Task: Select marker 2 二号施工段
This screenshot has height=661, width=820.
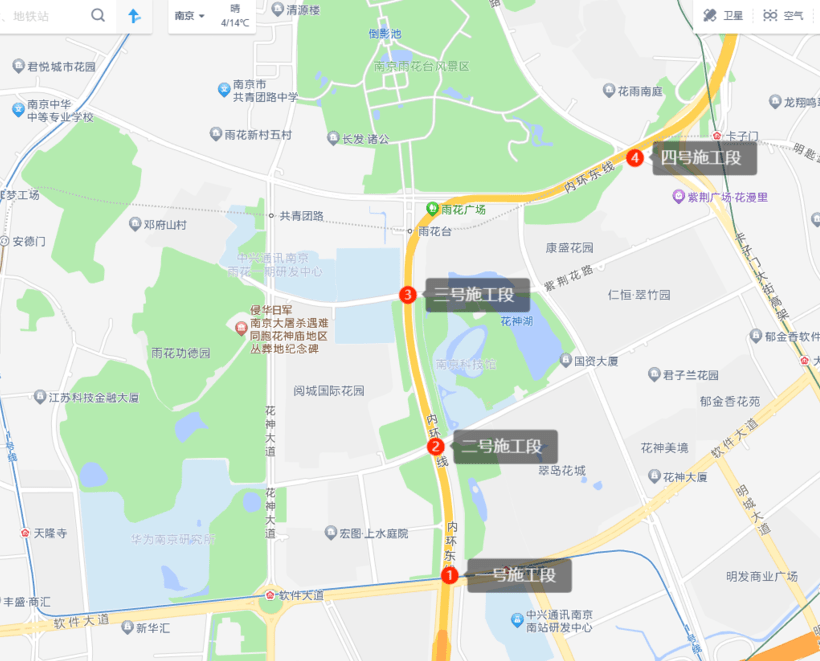Action: [x=436, y=446]
